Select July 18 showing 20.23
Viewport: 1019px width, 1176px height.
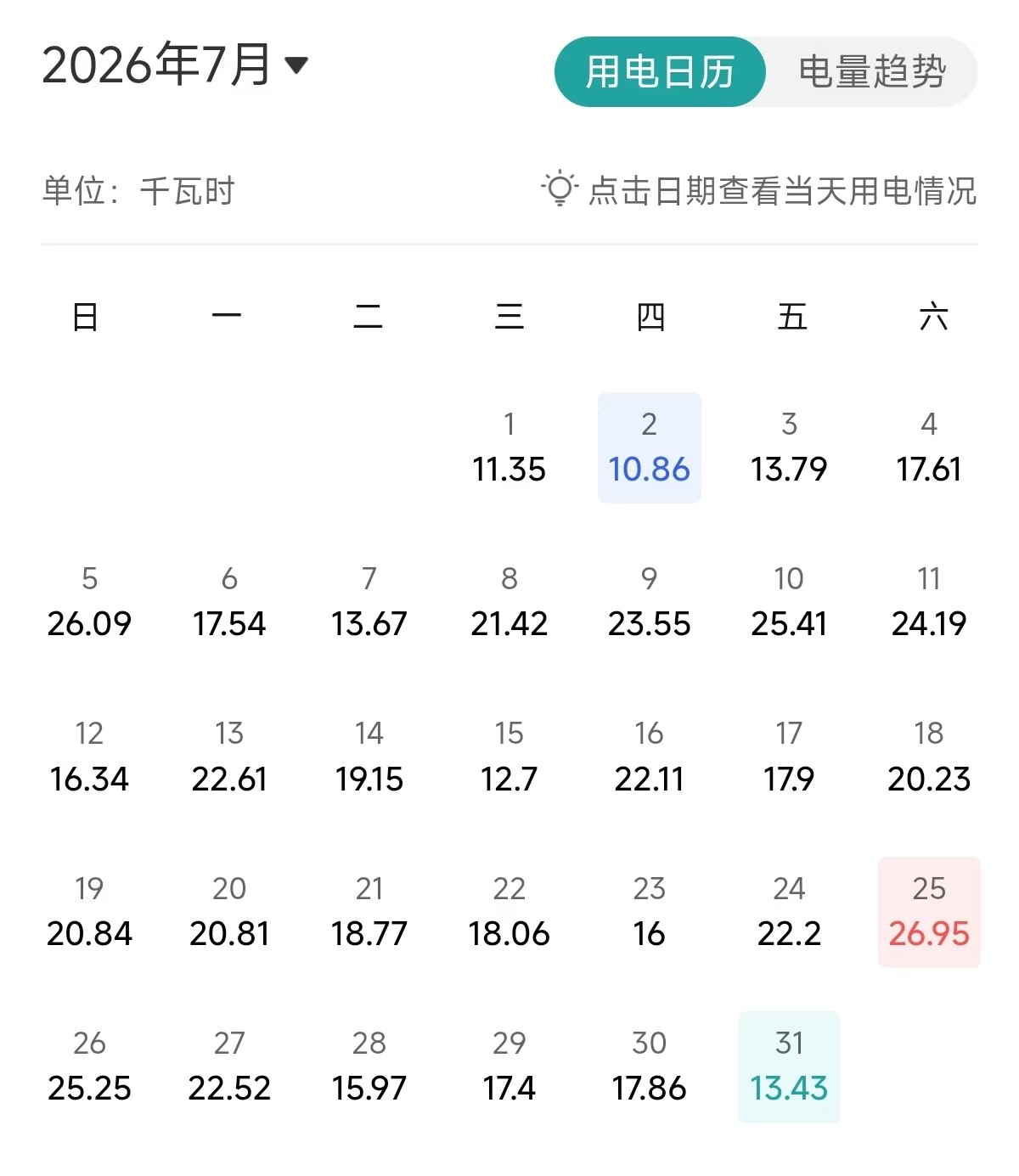click(x=929, y=757)
